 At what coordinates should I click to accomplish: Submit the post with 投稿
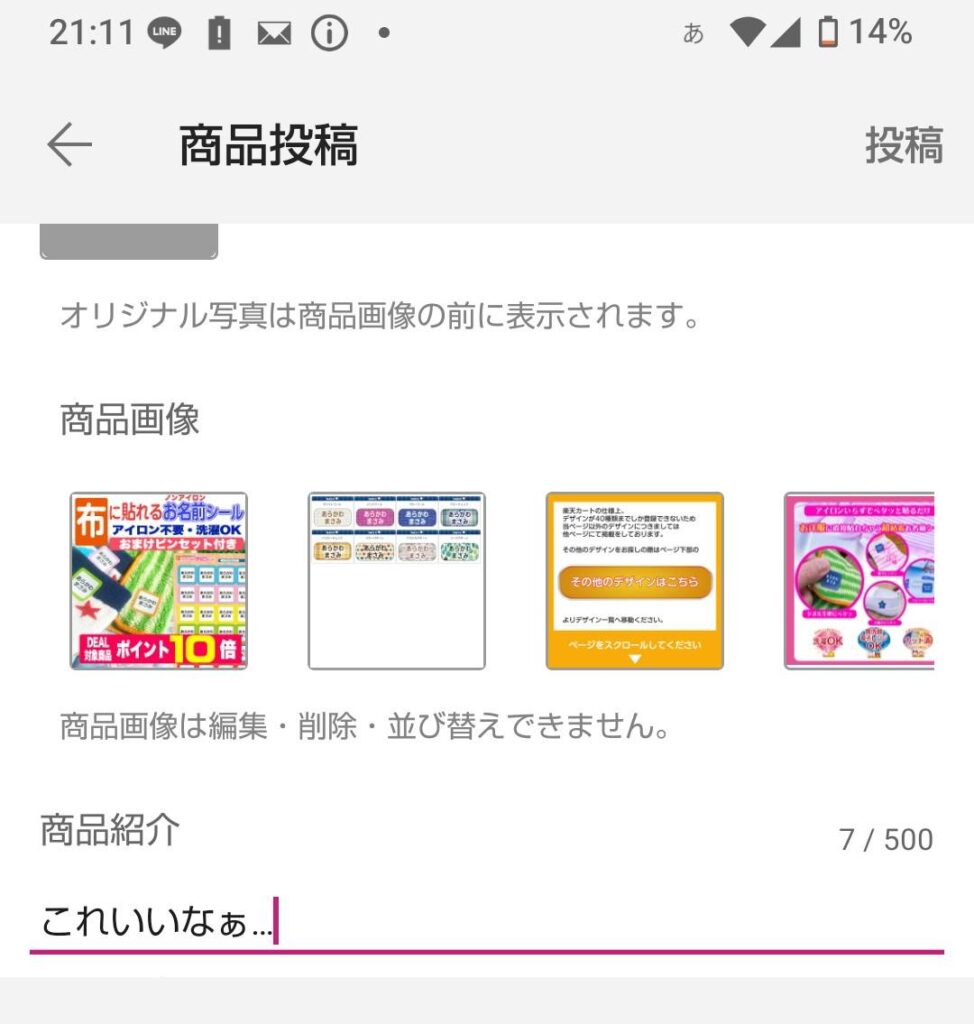[x=903, y=146]
